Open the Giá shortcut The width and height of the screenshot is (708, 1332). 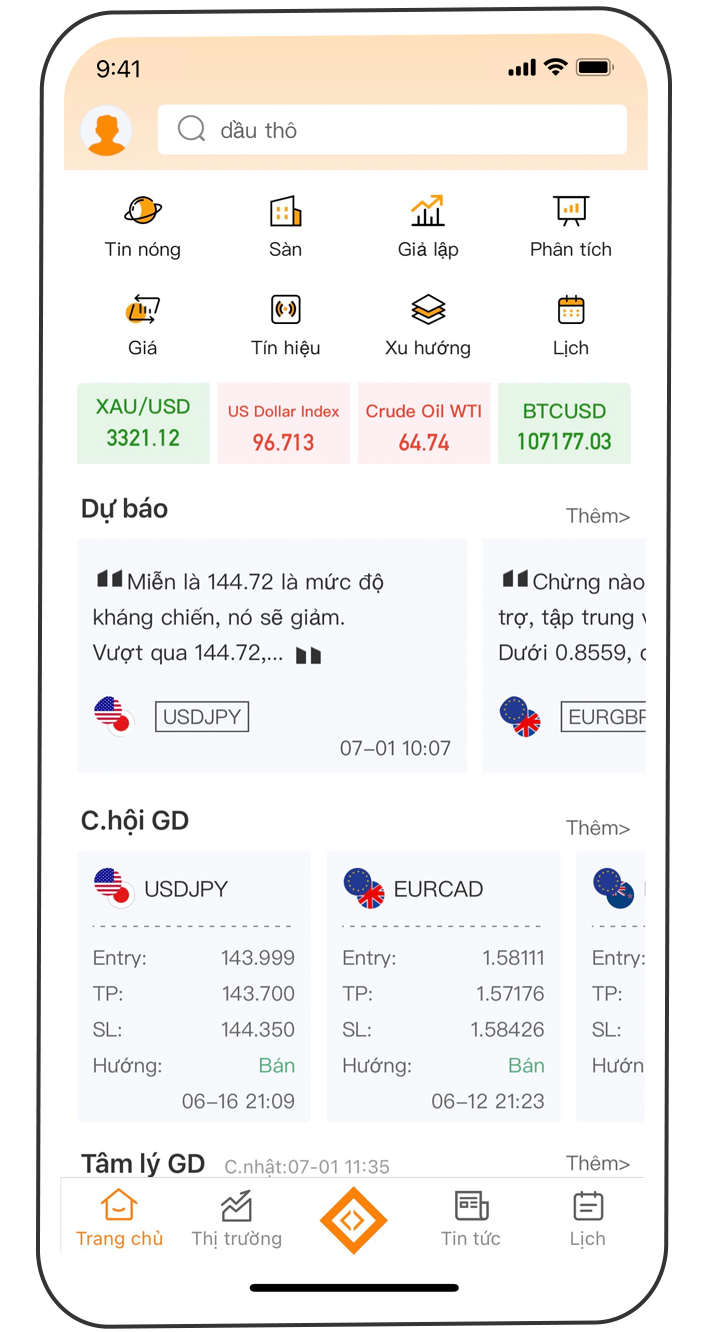click(x=143, y=326)
